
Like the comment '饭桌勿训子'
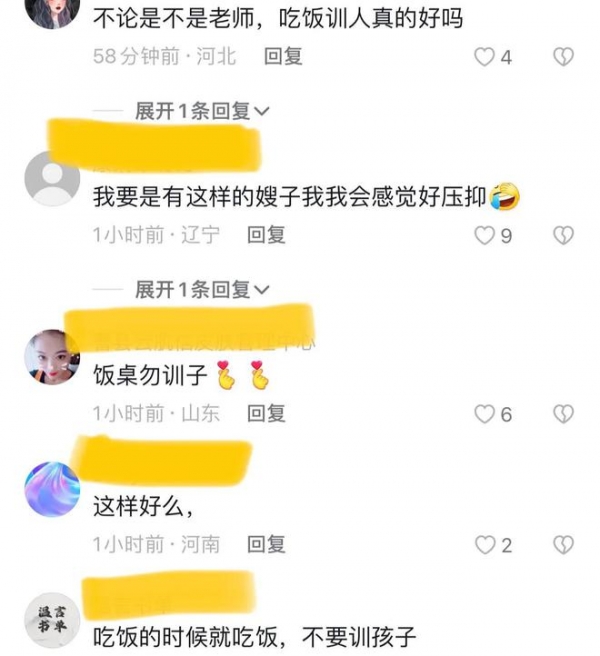pos(485,413)
